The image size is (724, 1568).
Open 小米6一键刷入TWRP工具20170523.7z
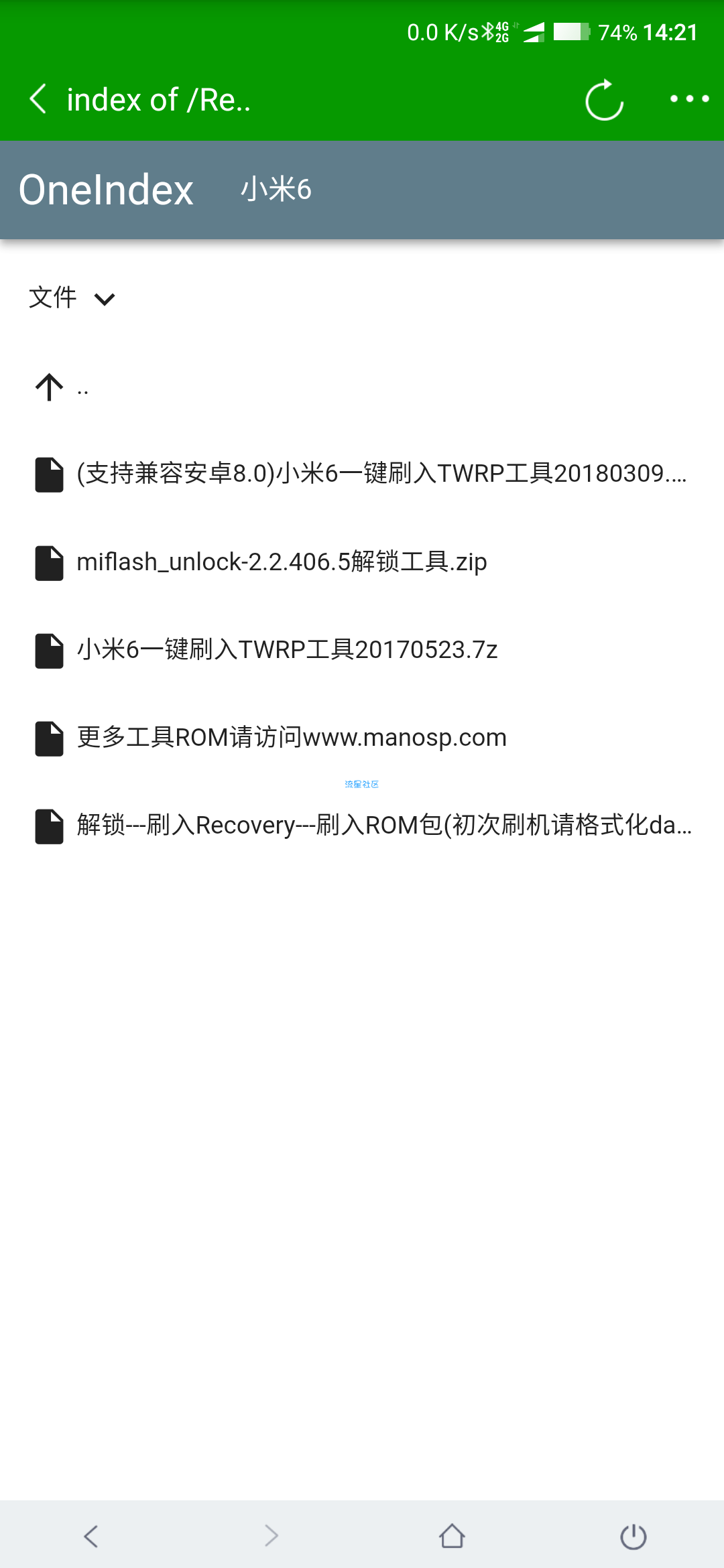(287, 649)
